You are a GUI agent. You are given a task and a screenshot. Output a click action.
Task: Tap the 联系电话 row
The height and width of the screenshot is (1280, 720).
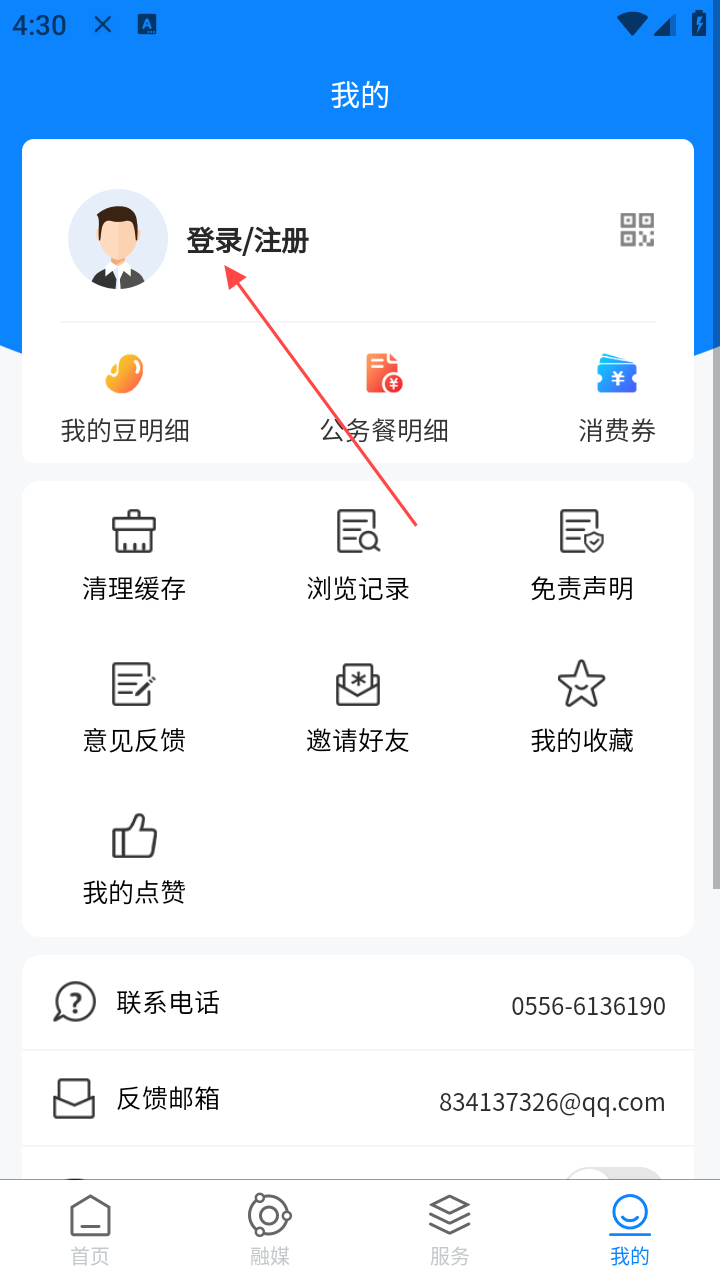(x=358, y=1003)
